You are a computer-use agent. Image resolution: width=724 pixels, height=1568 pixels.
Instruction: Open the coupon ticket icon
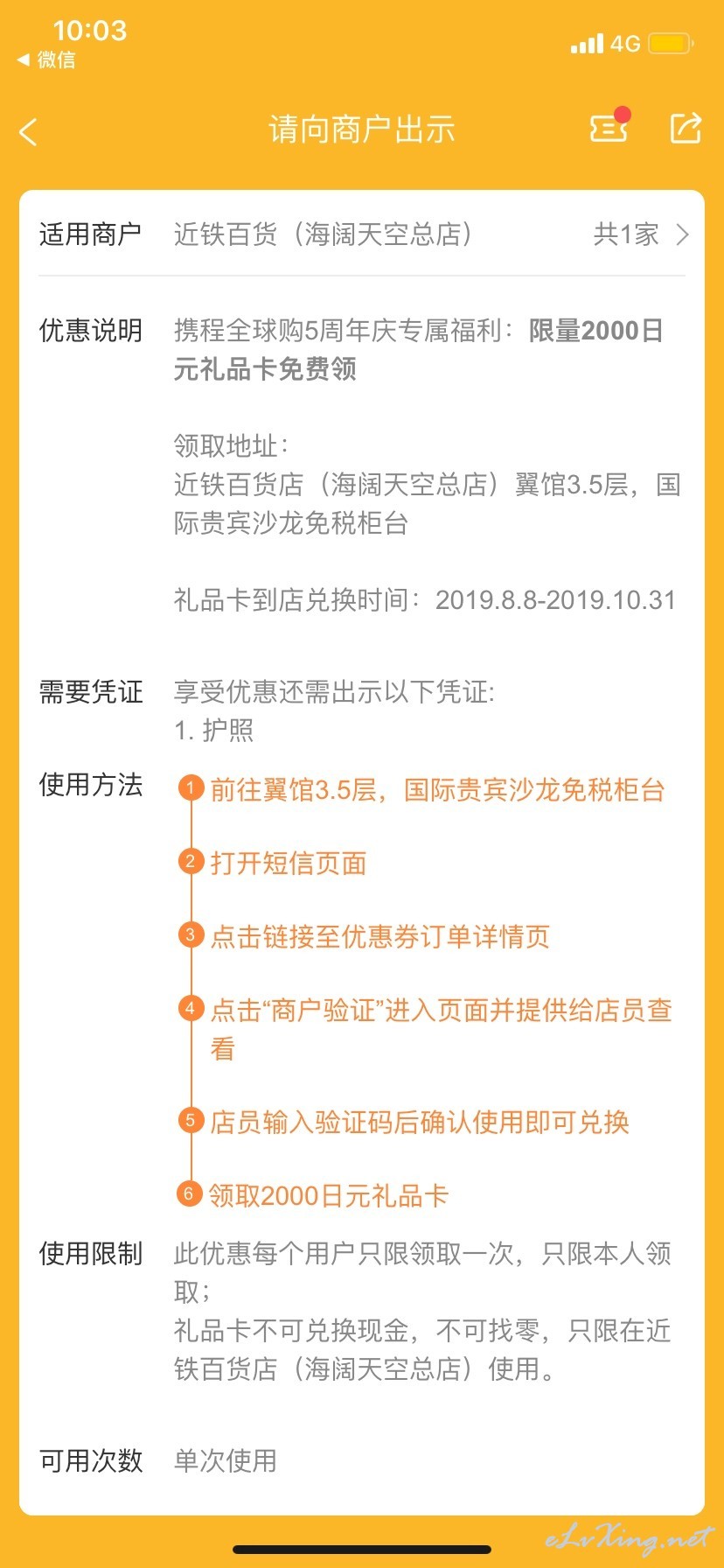pyautogui.click(x=609, y=128)
